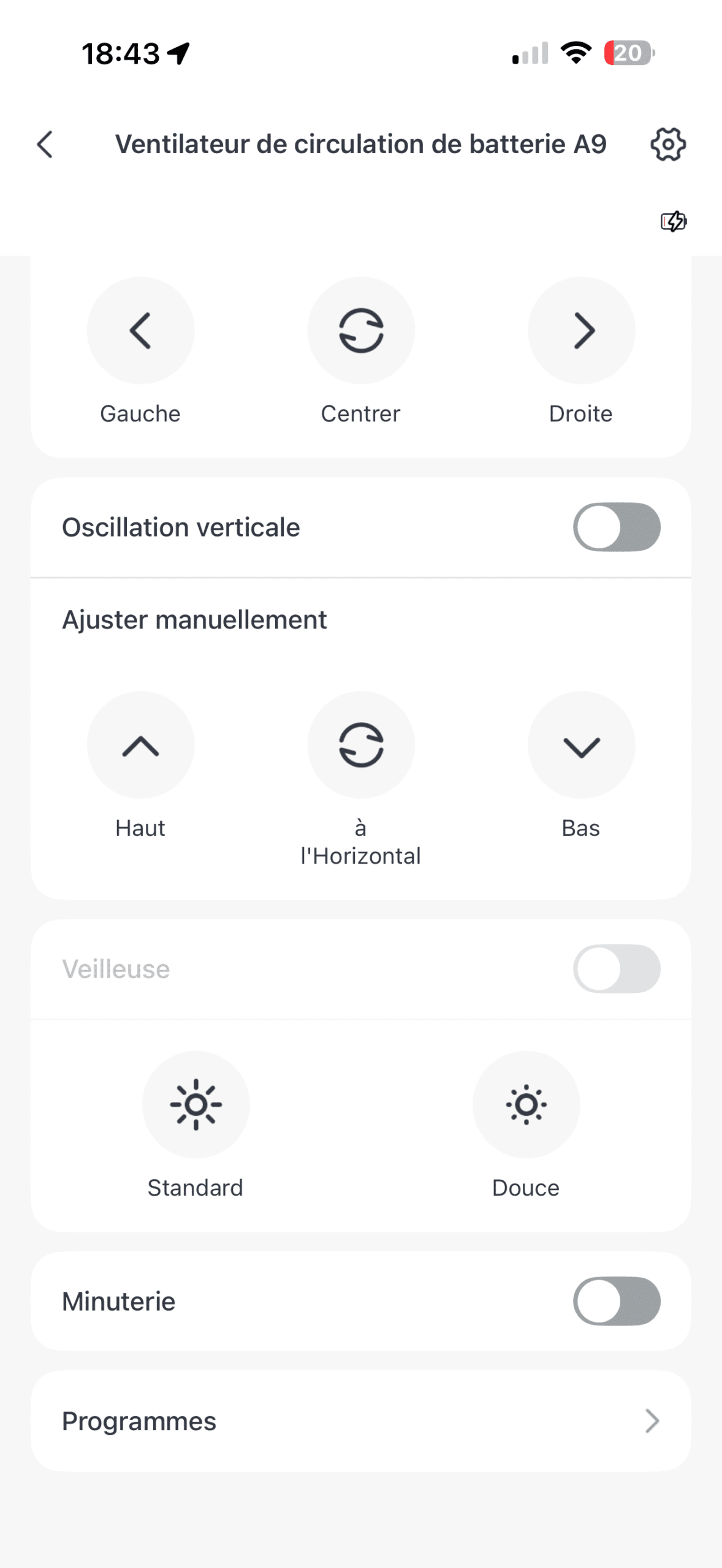Enable Oscillation verticale
The width and height of the screenshot is (722, 1568).
(616, 527)
